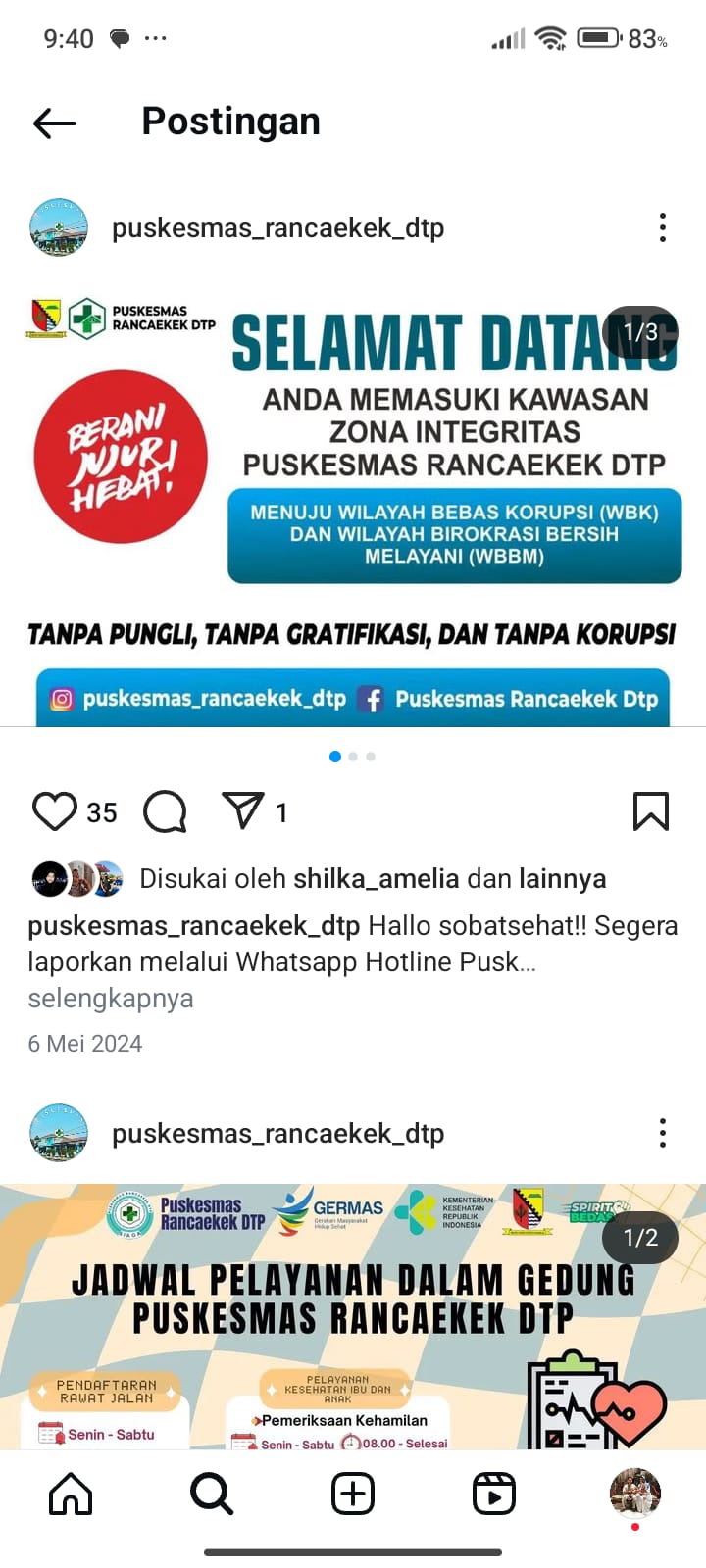Open options menu of the 6 Mei 2024 post
The width and height of the screenshot is (706, 1568).
[663, 227]
